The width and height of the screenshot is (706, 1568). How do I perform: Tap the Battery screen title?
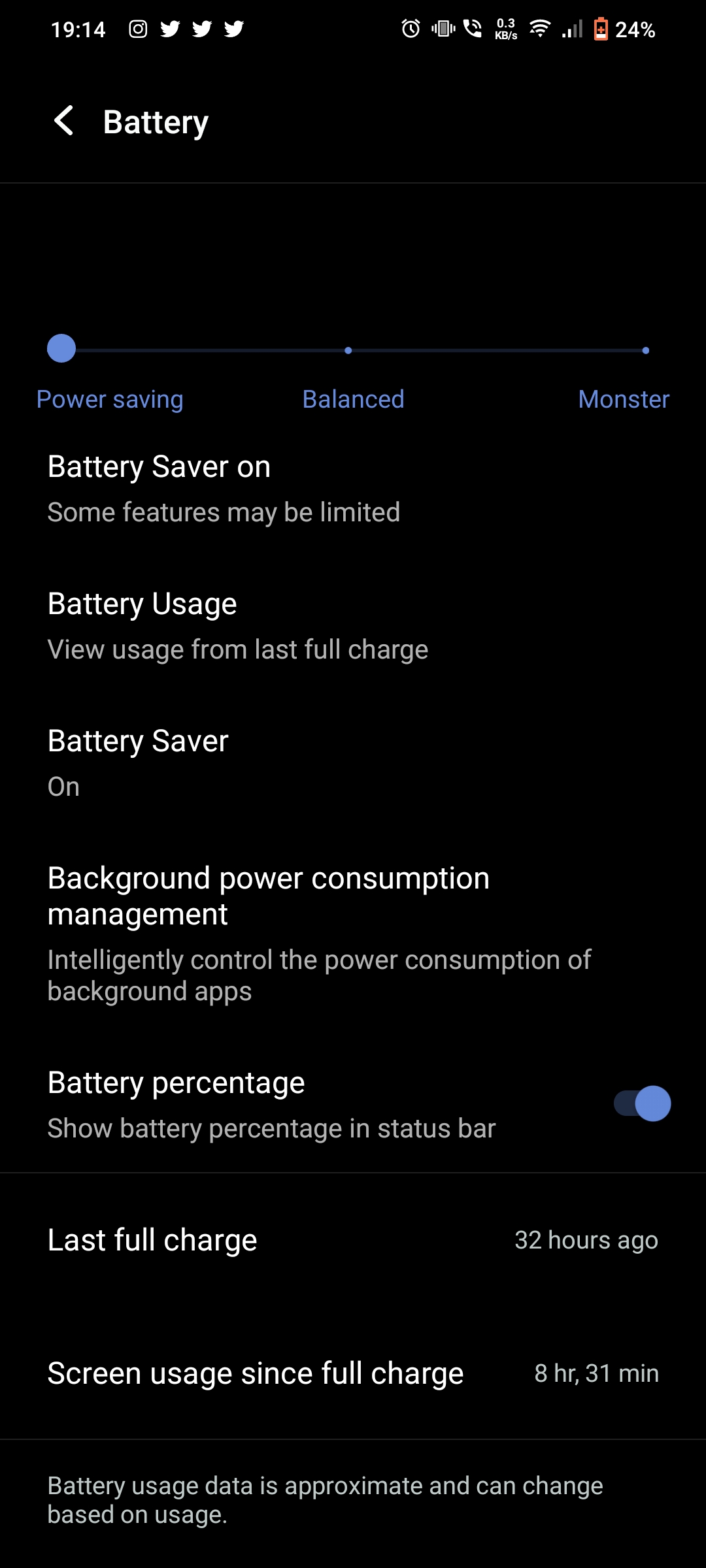(x=156, y=122)
